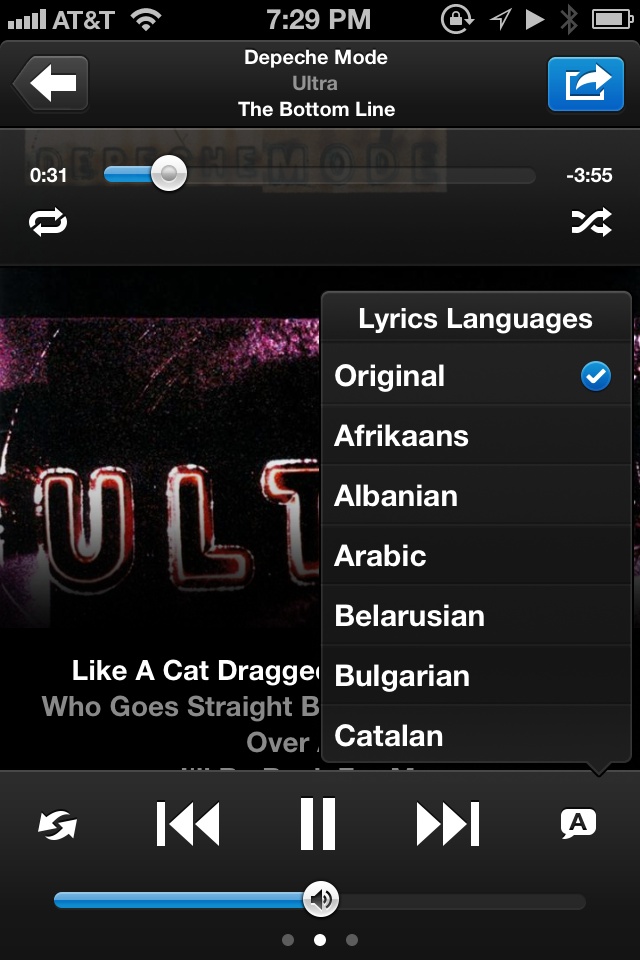Choose Afrikaans lyrics language
This screenshot has width=640, height=960.
click(476, 436)
